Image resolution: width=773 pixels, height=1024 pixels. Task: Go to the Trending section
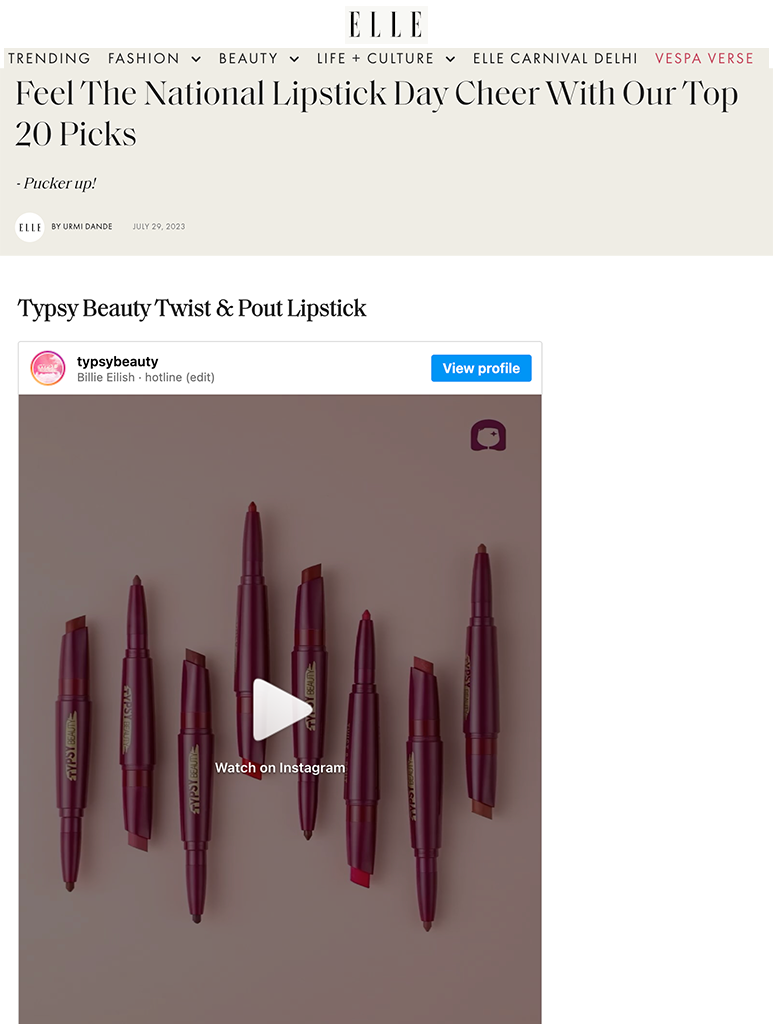[x=49, y=59]
